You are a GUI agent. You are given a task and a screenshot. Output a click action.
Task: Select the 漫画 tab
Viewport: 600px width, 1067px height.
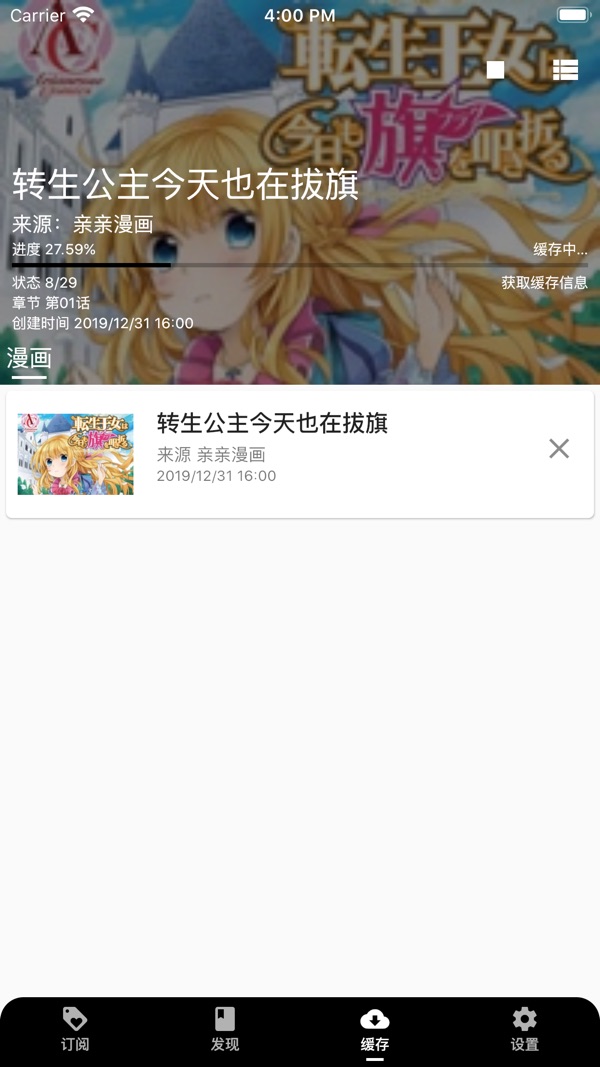tap(29, 358)
